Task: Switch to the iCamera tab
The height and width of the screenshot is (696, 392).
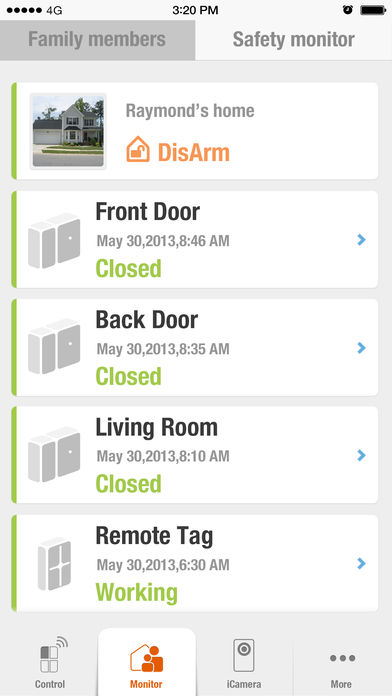Action: (244, 662)
